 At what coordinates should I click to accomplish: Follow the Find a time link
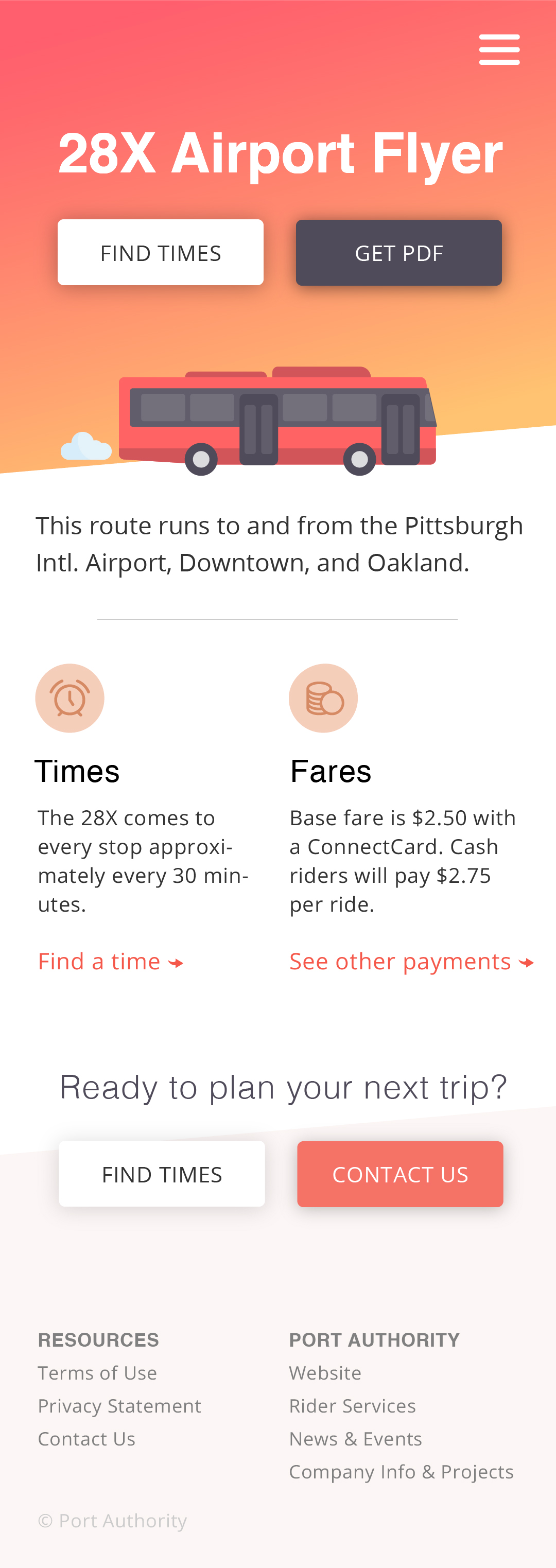pyautogui.click(x=110, y=962)
